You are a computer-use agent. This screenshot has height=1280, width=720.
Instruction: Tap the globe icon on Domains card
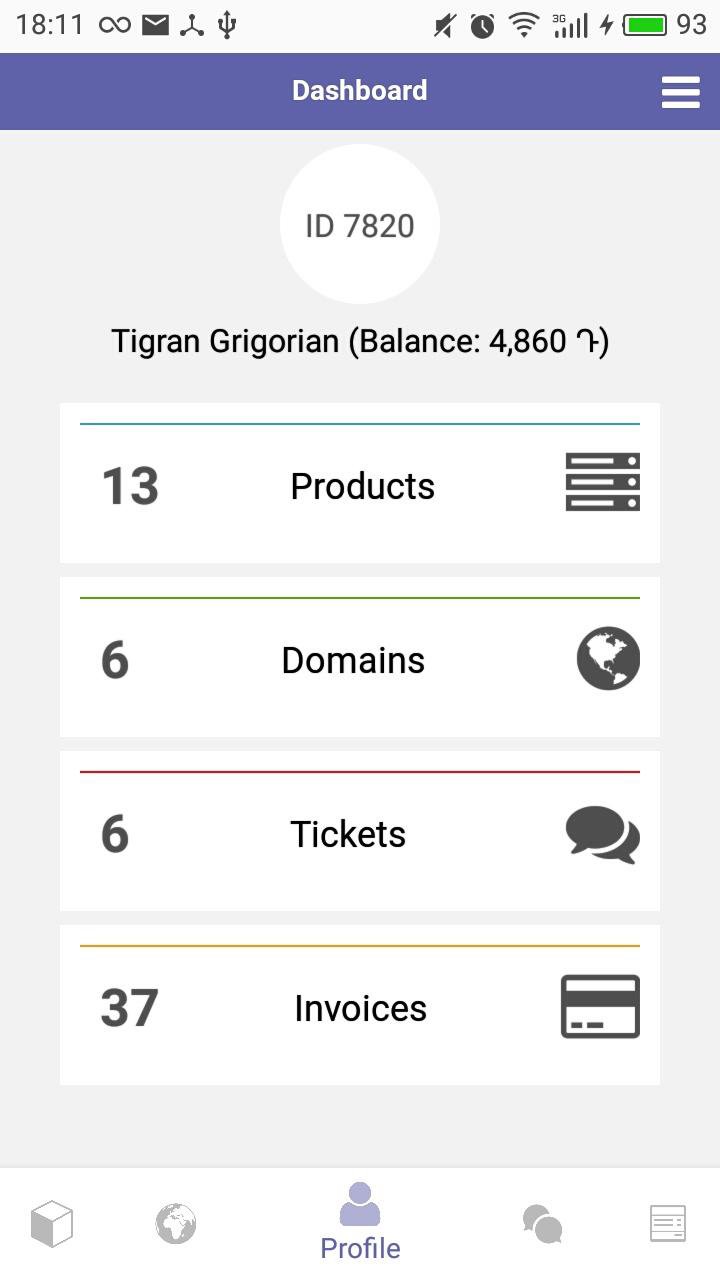(610, 658)
